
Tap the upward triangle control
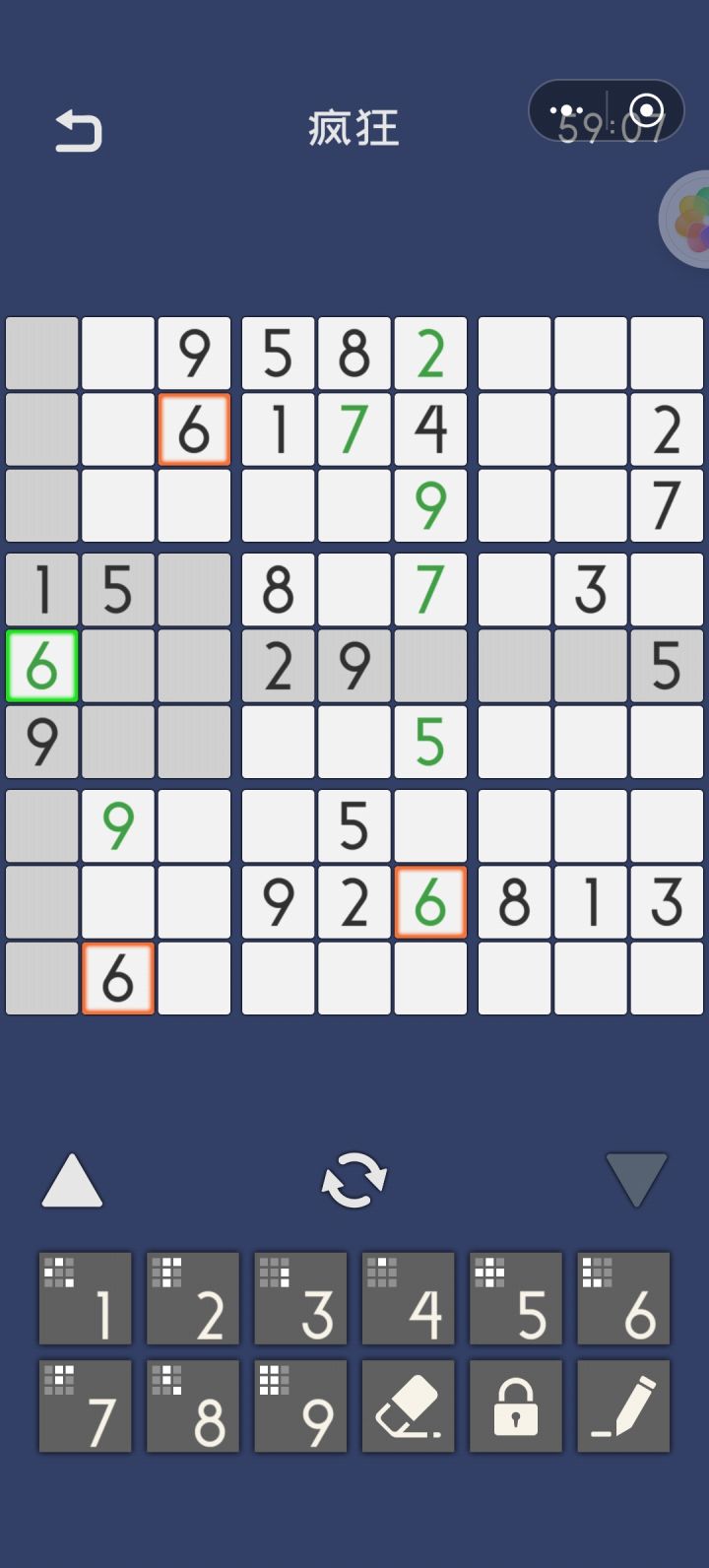tap(72, 1180)
